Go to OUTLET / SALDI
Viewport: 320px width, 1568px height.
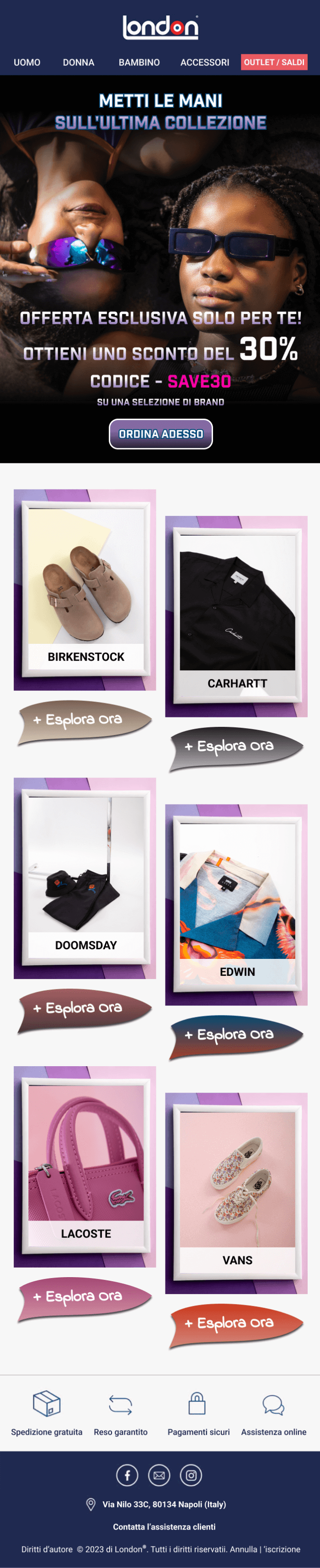pos(274,62)
